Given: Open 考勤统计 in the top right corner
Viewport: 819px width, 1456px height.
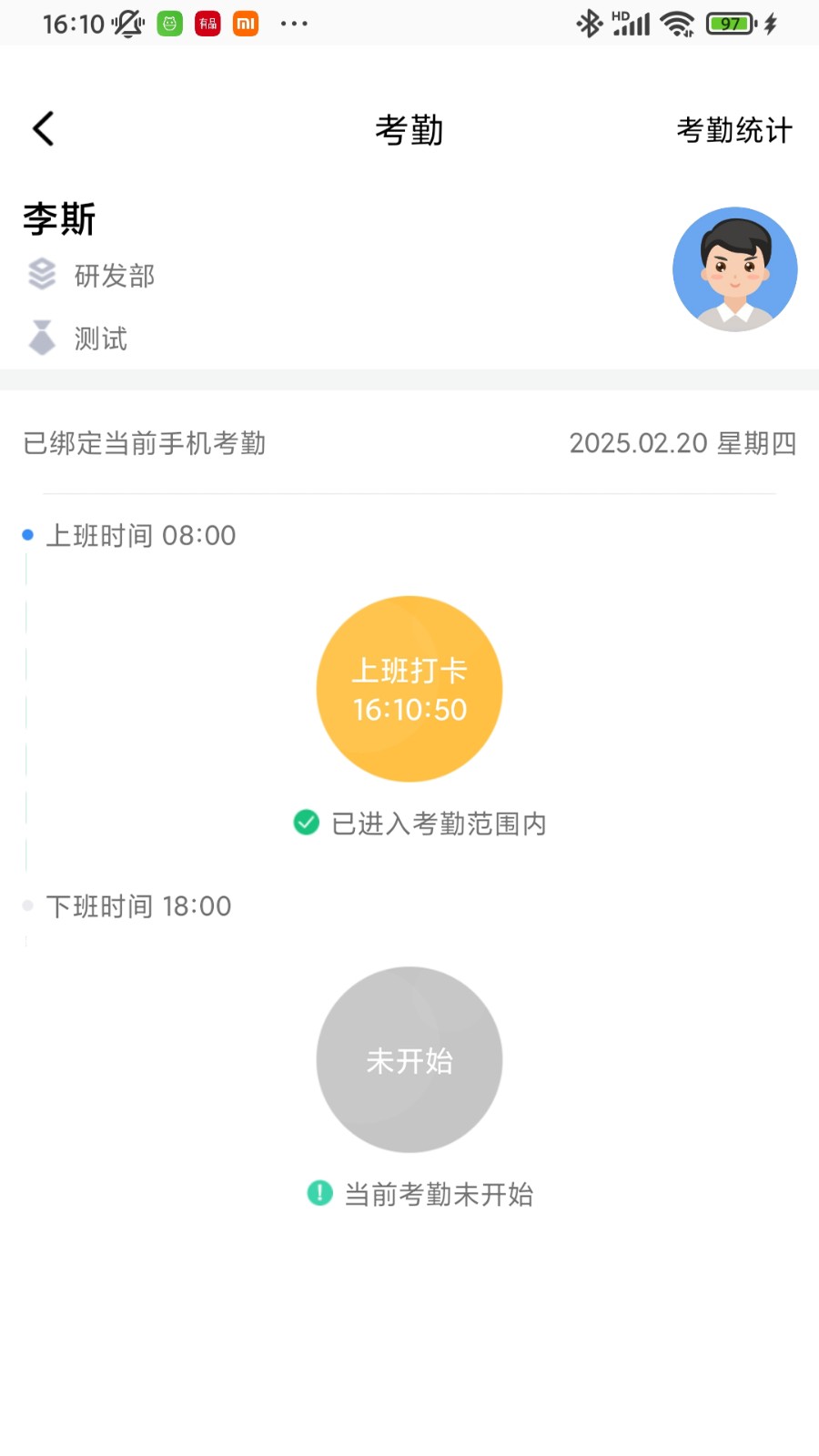Looking at the screenshot, I should pyautogui.click(x=735, y=130).
